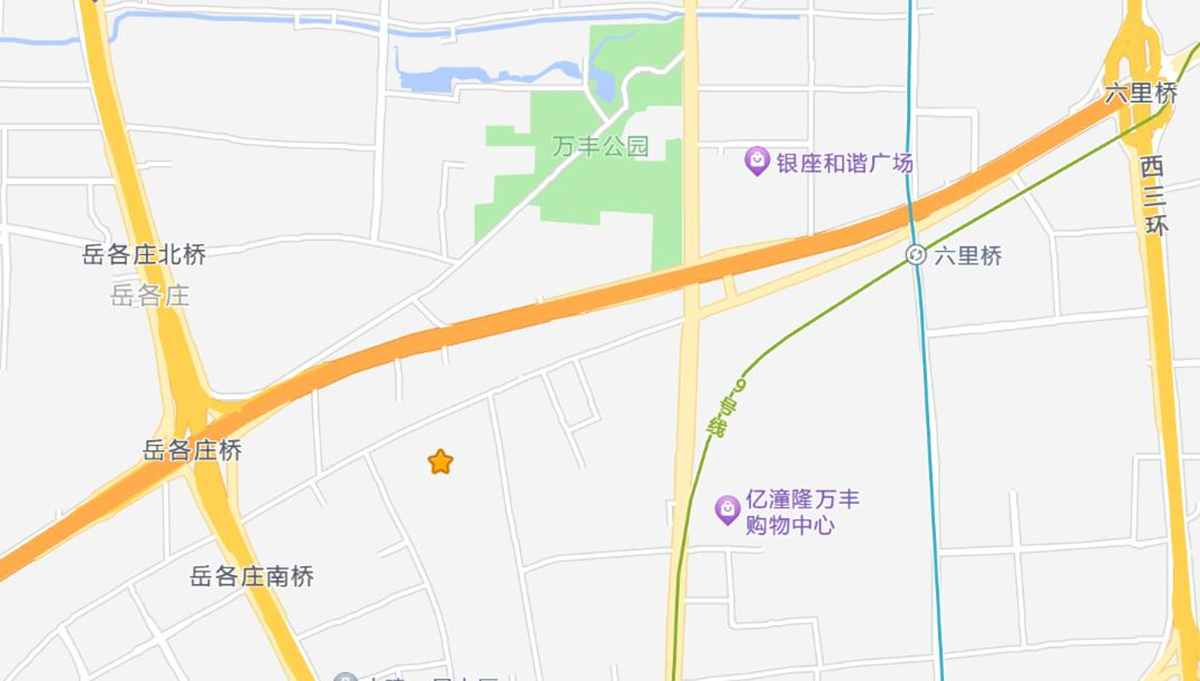The width and height of the screenshot is (1200, 681).
Task: Tap the 六里桥 subway station icon
Action: coord(915,255)
